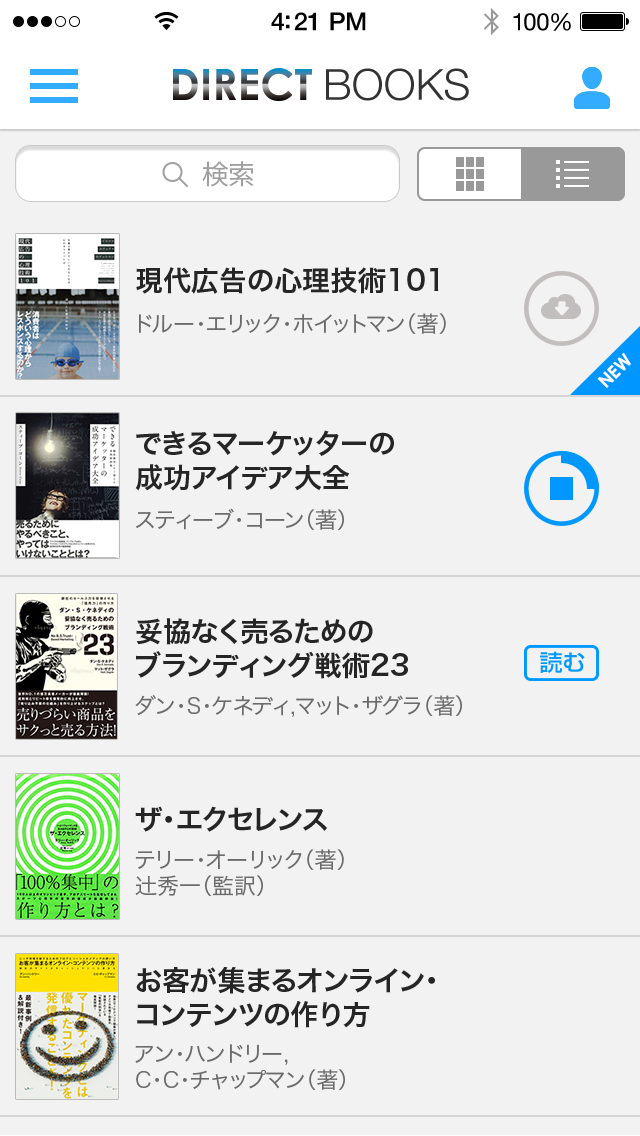This screenshot has width=640, height=1136.
Task: Switch to list view
Action: coord(572,175)
